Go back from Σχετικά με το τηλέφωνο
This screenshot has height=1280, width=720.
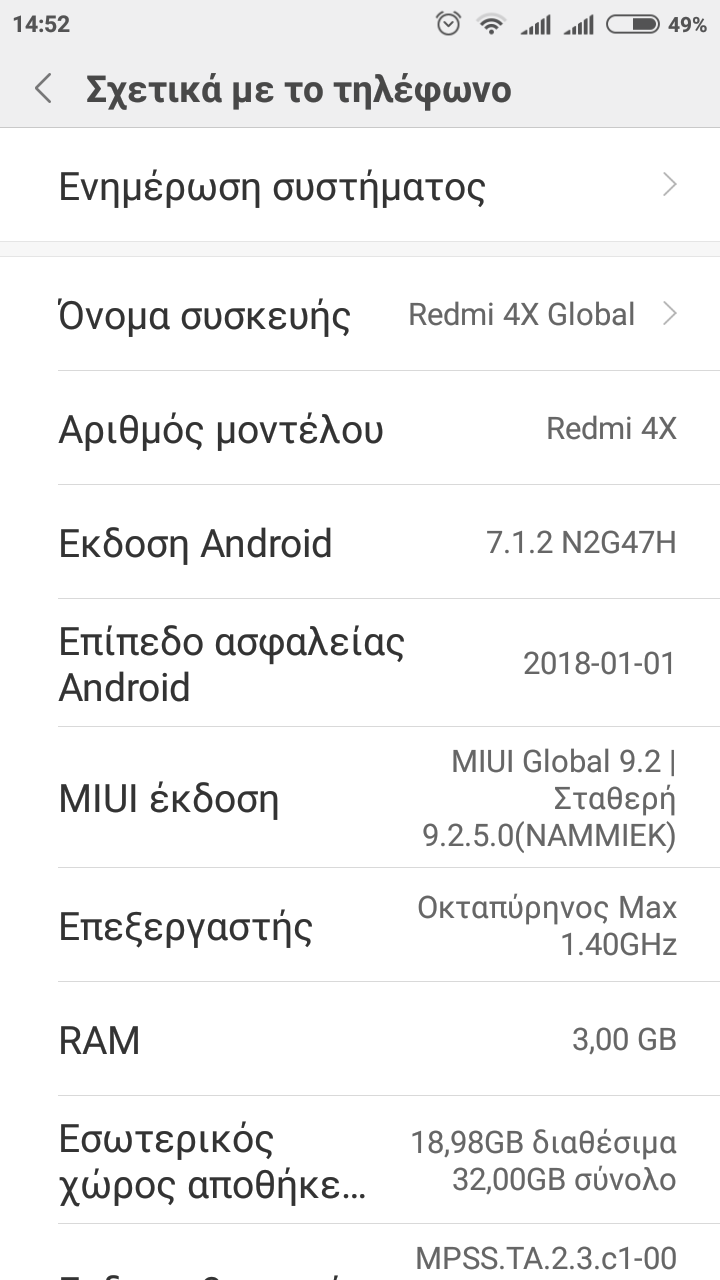tap(43, 89)
